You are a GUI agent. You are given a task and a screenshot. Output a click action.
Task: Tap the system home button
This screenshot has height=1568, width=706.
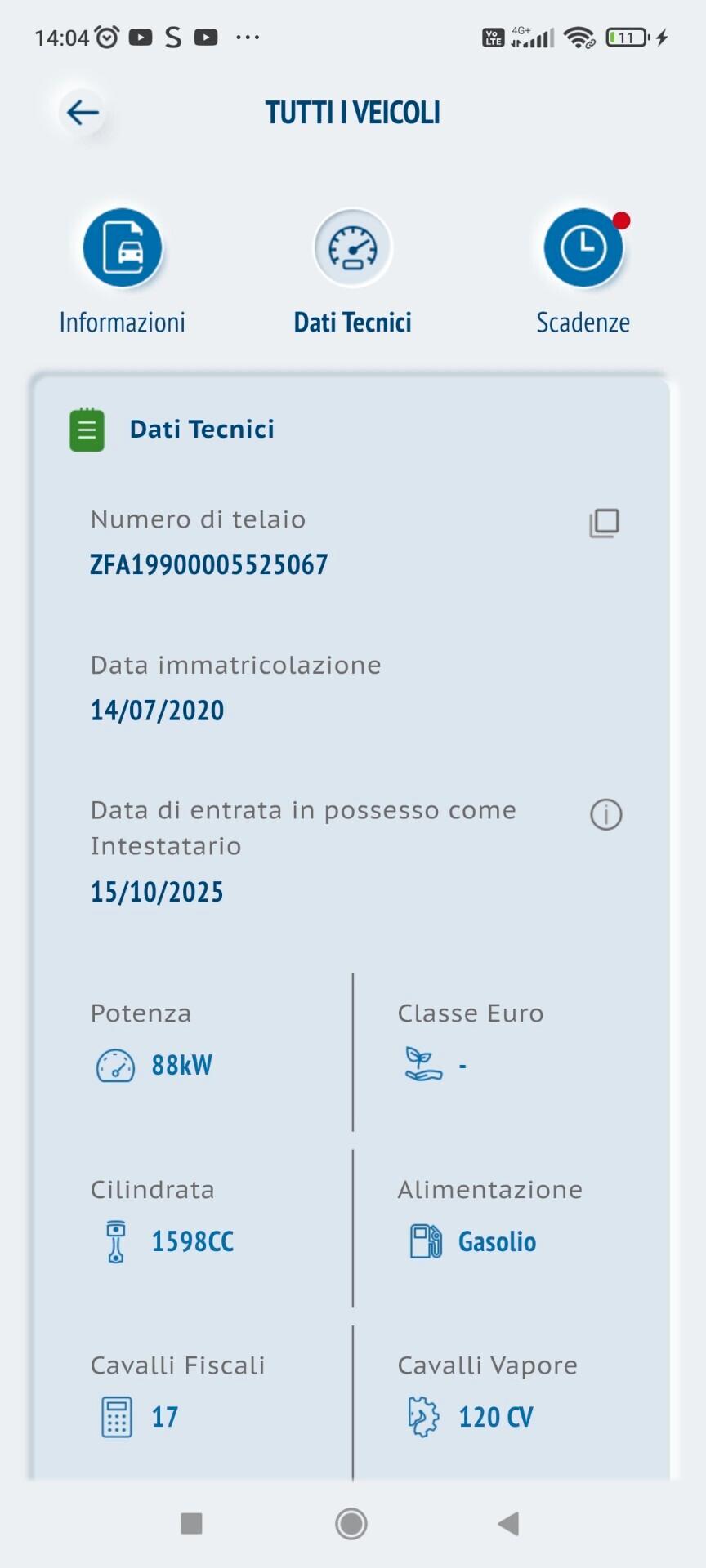(x=351, y=1523)
